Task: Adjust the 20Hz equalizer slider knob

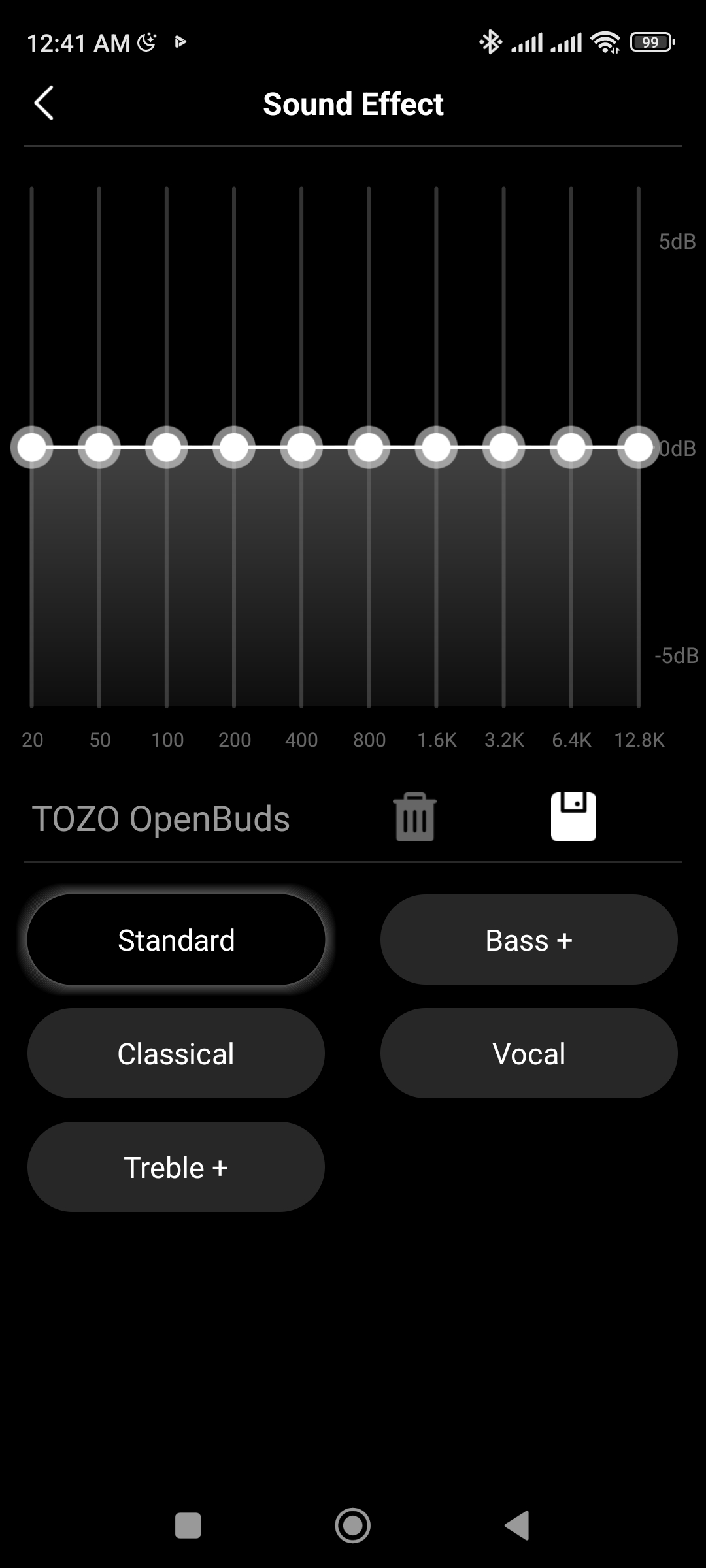Action: pyautogui.click(x=31, y=447)
